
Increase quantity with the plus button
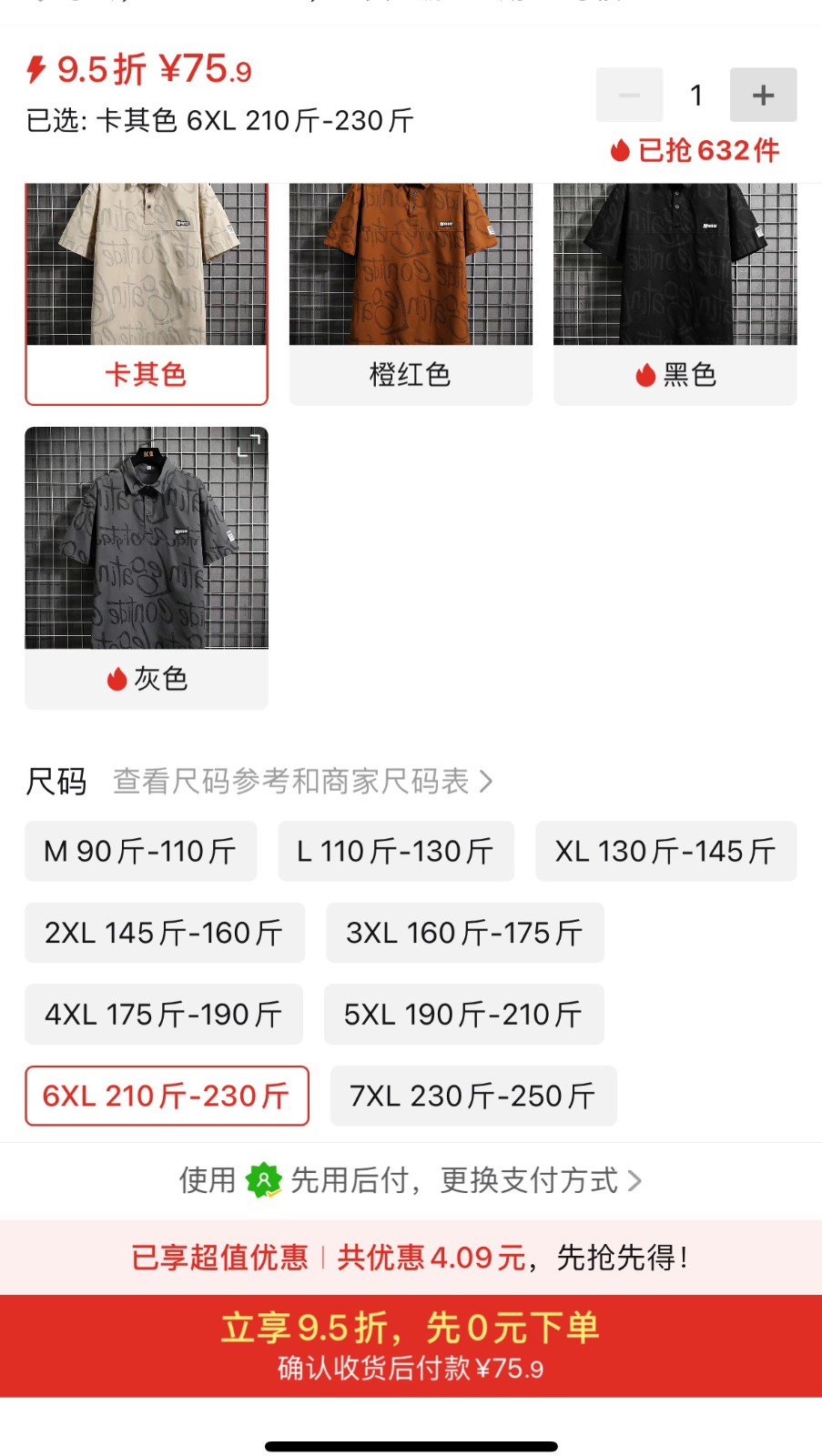point(763,95)
